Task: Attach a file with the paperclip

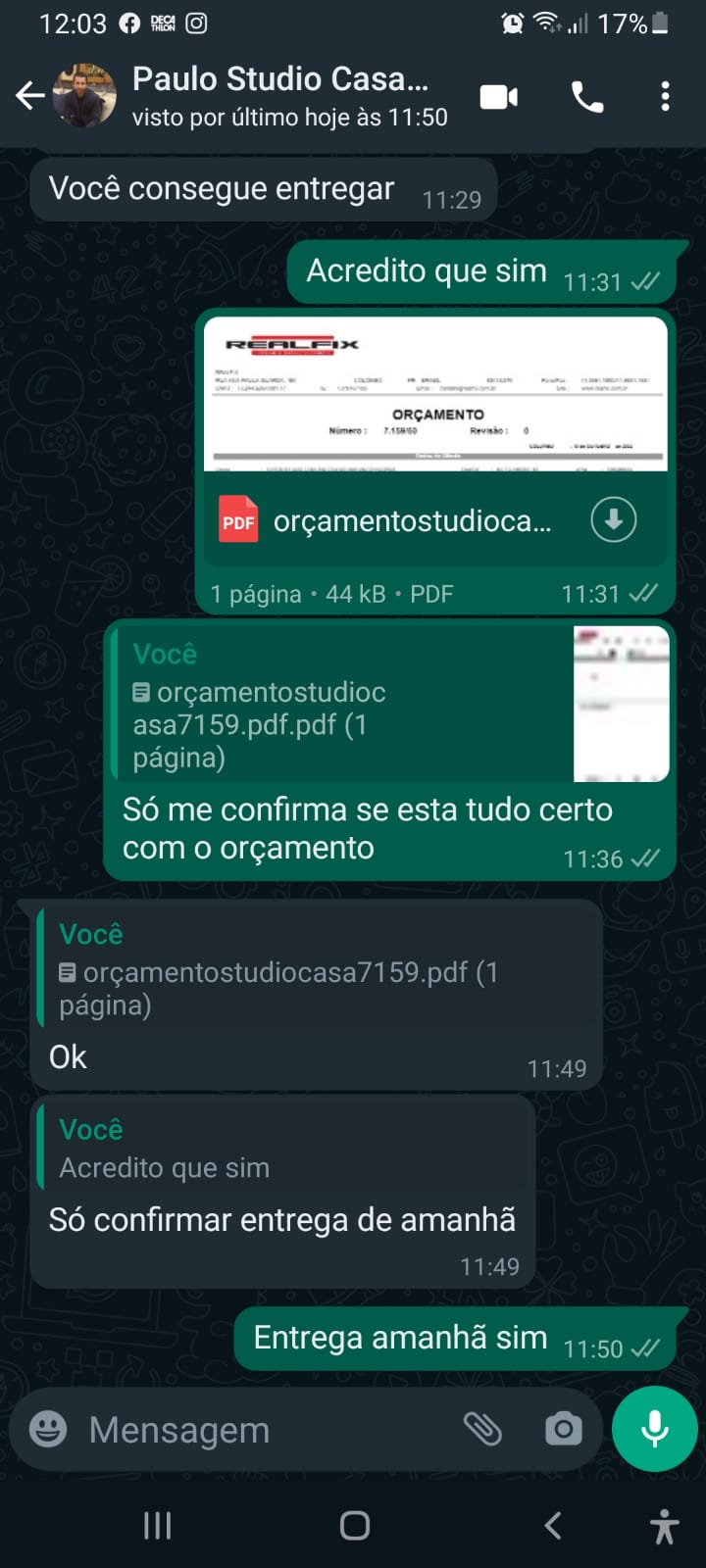Action: [x=482, y=1430]
